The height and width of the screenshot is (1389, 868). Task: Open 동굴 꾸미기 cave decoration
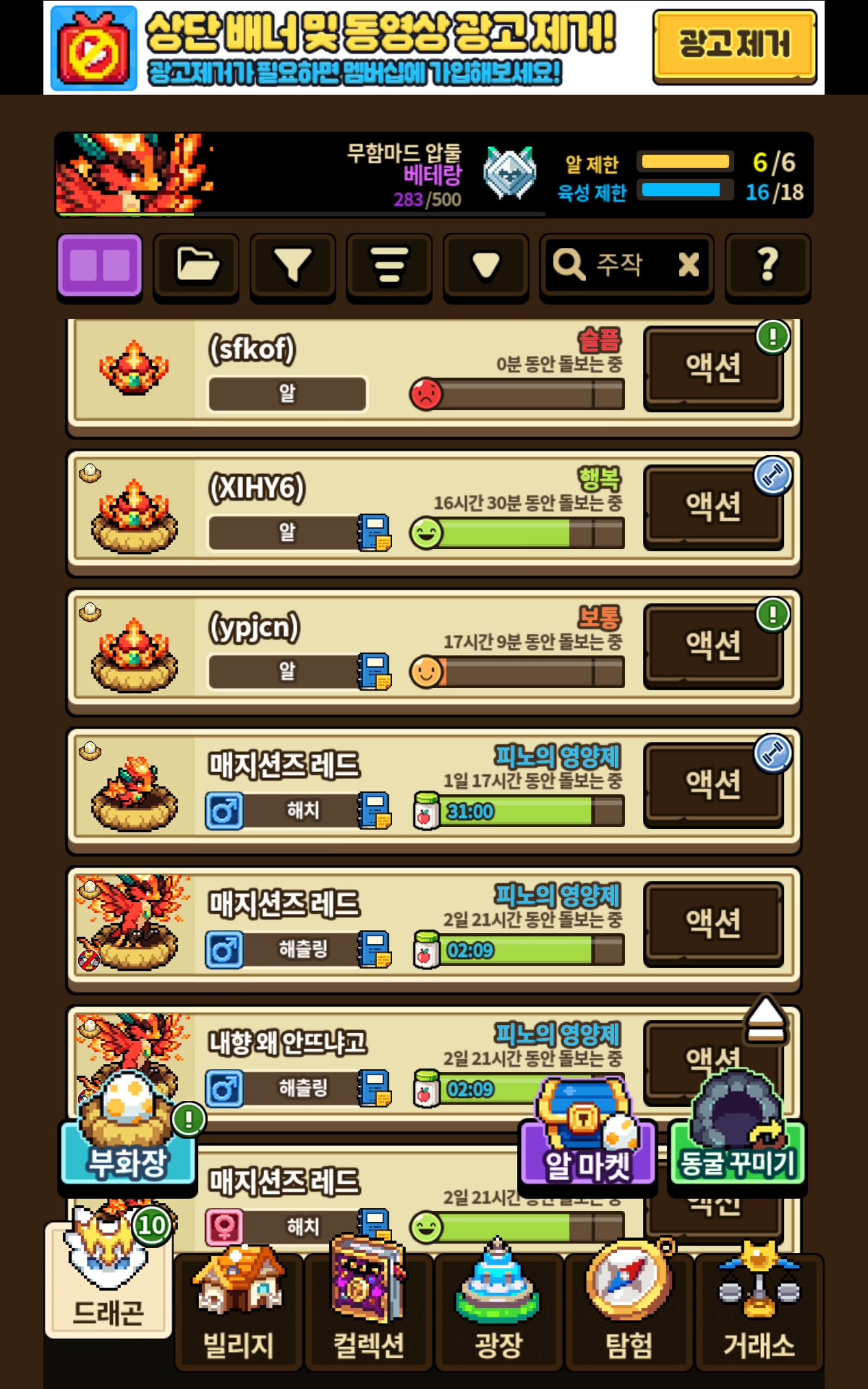[737, 1142]
